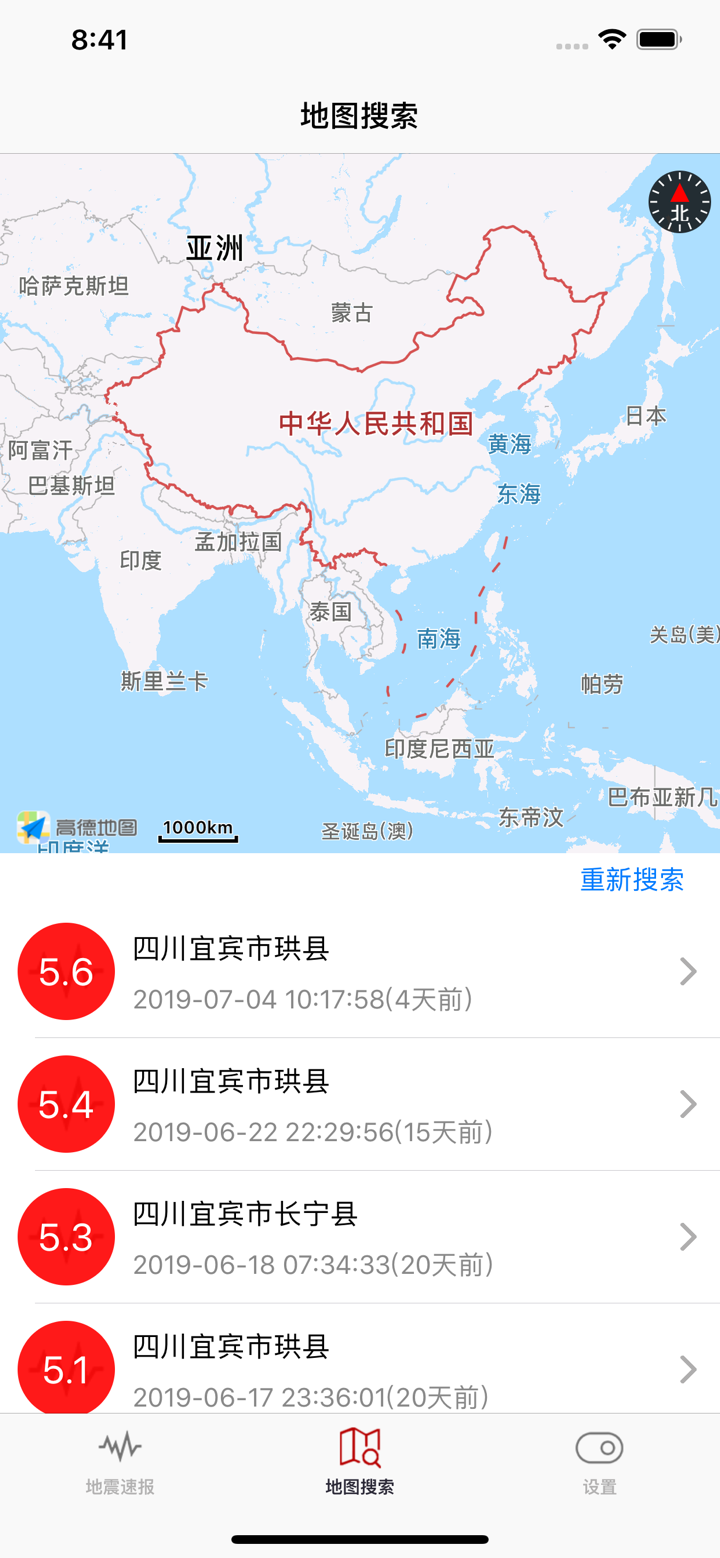Select the magnitude 5.1 earthquake badge
720x1558 pixels.
(66, 1368)
